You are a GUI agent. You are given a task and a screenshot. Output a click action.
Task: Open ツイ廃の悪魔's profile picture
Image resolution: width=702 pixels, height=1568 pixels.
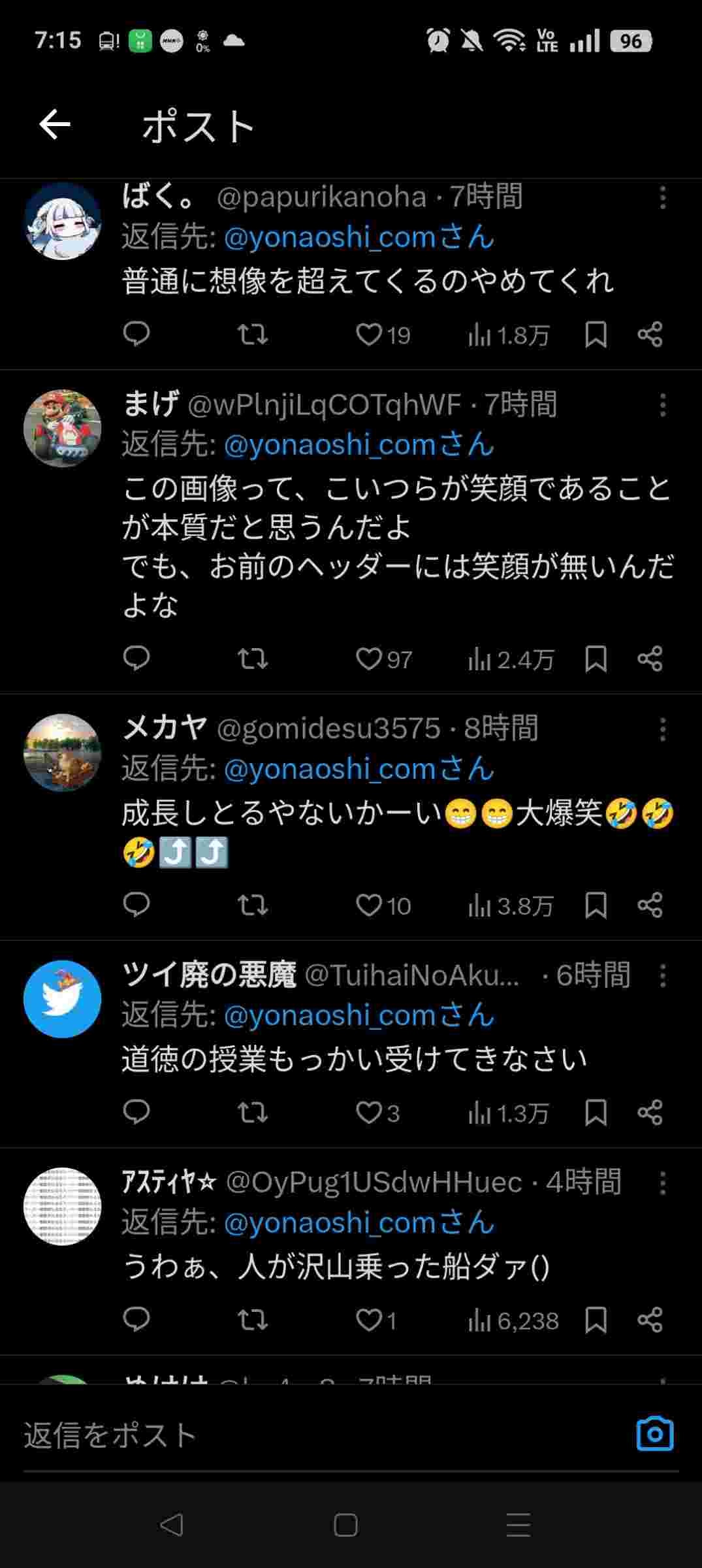pos(63,999)
